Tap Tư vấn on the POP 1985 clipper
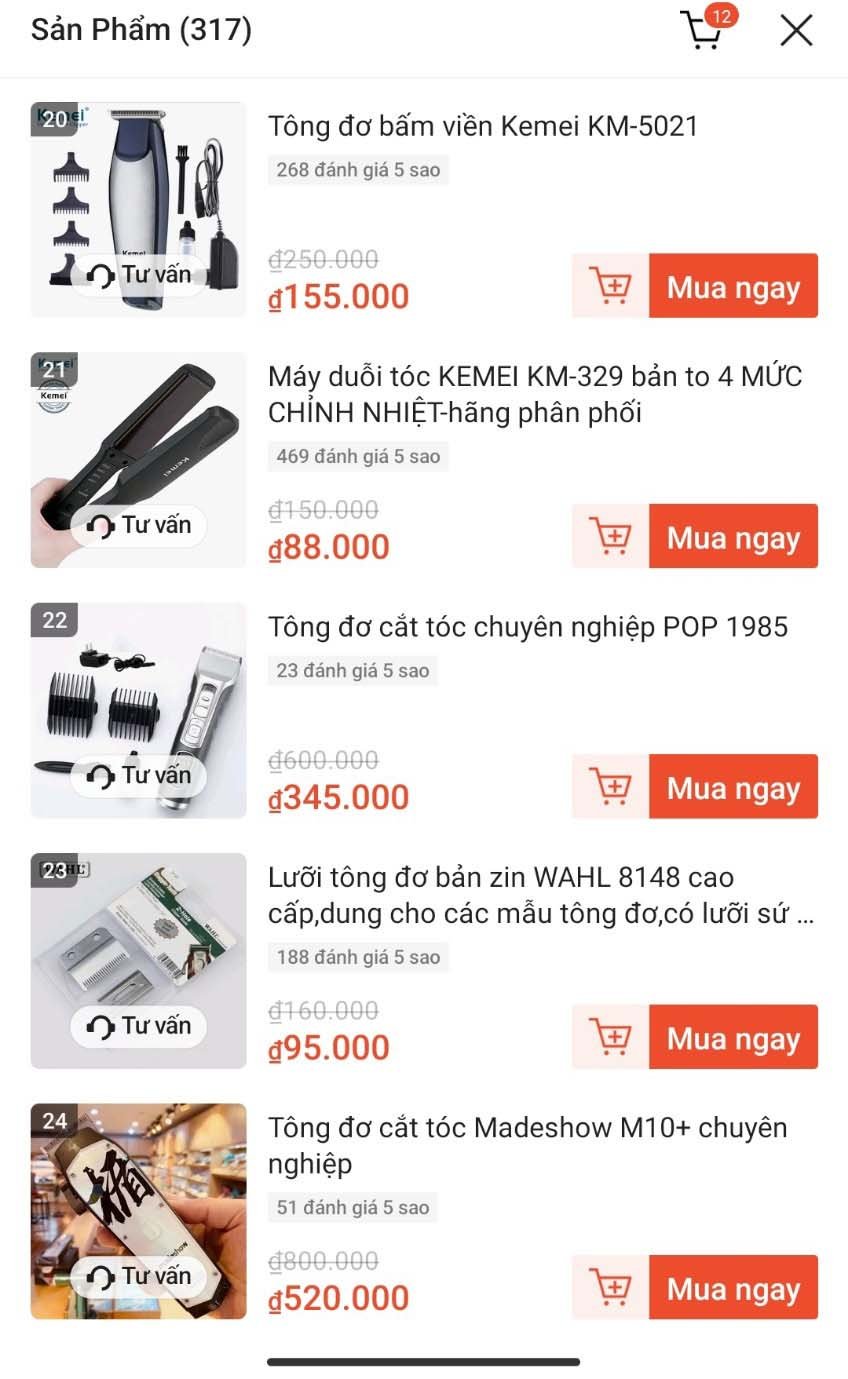Viewport: 848px width, 1379px height. pyautogui.click(x=139, y=776)
